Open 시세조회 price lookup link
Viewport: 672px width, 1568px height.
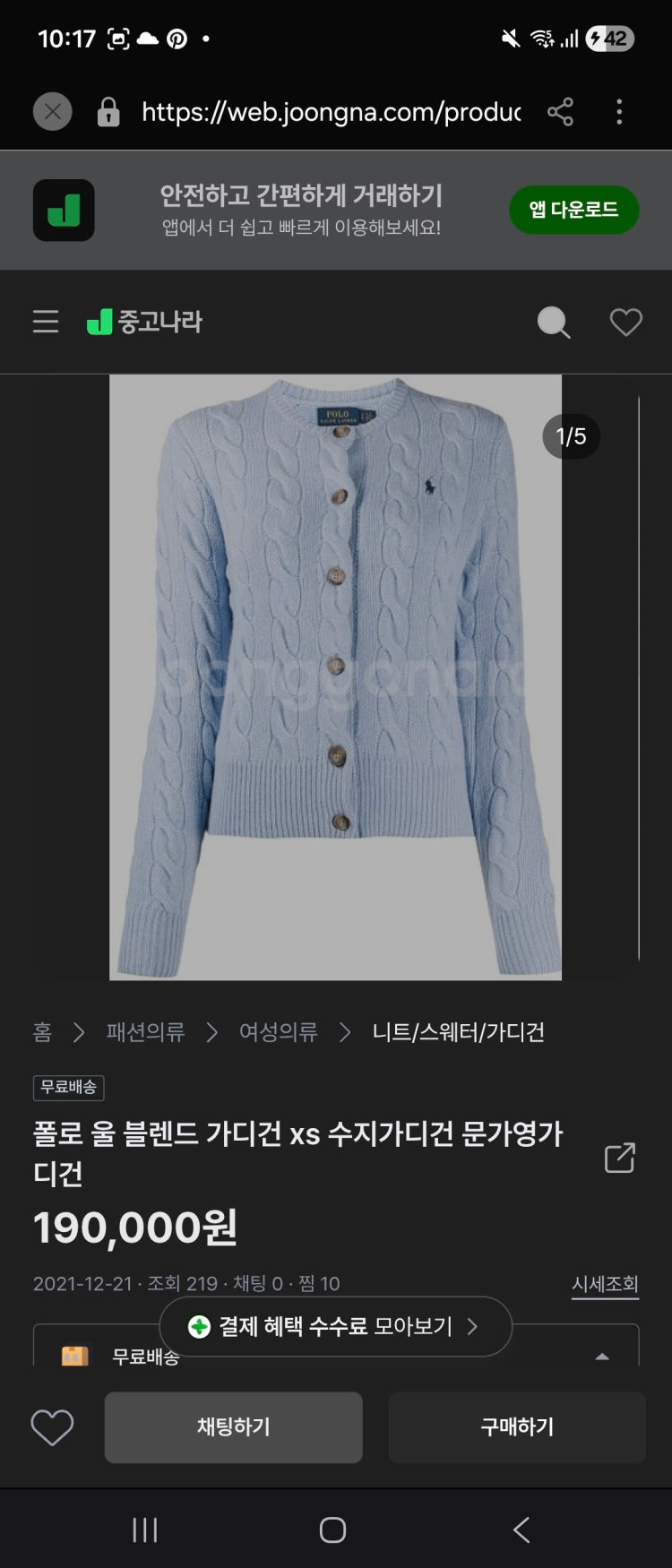(x=605, y=1284)
